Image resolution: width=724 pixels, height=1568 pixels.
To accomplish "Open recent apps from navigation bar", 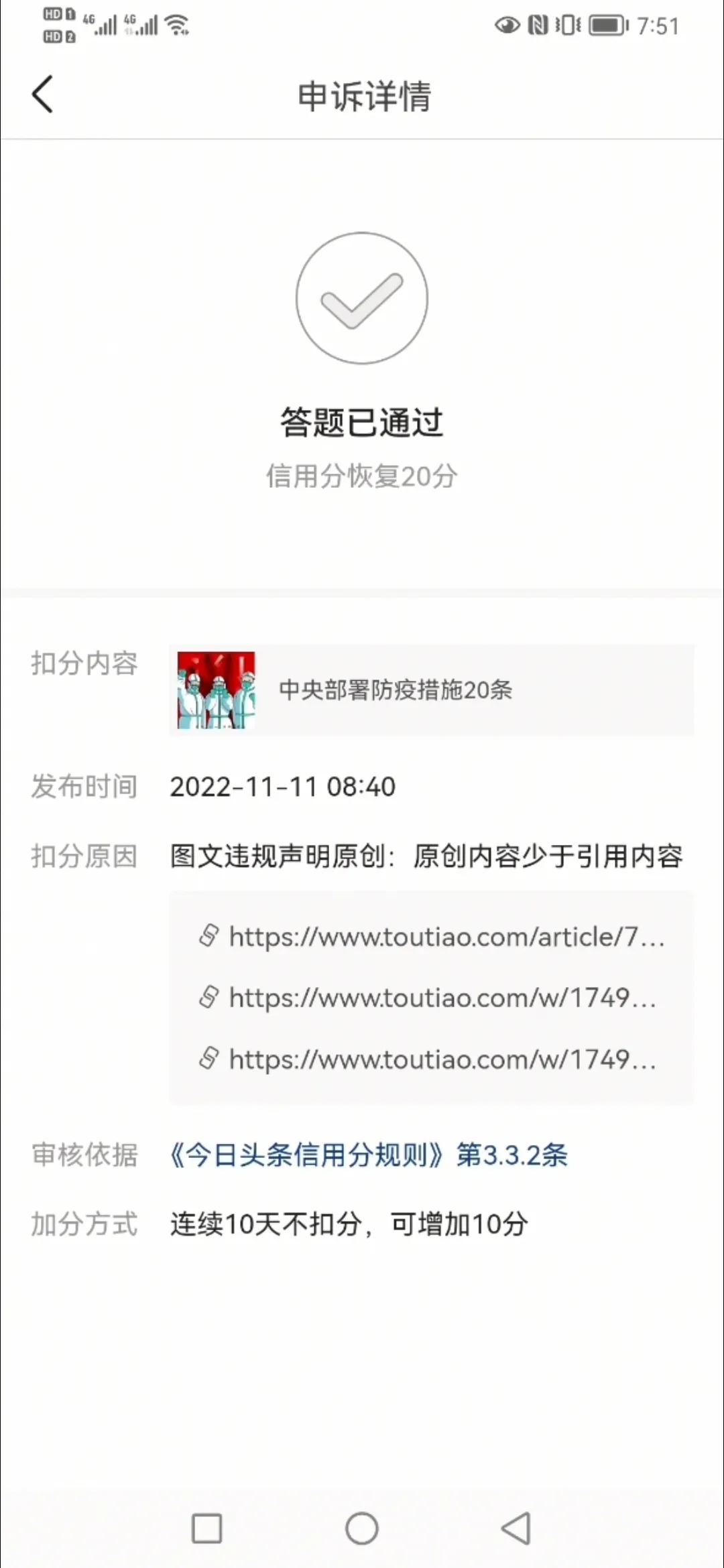I will click(x=206, y=1528).
